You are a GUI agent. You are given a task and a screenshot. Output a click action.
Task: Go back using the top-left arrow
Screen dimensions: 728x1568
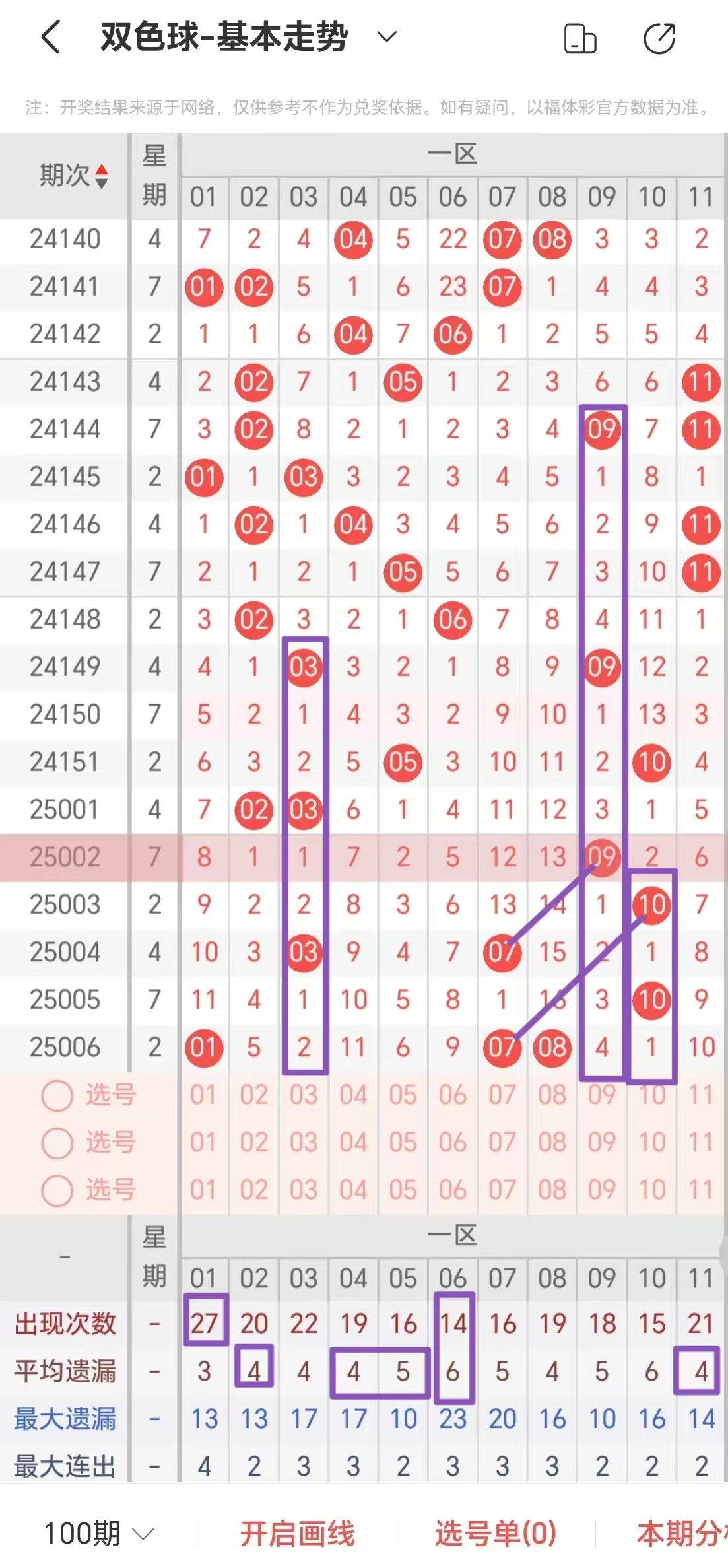click(51, 37)
